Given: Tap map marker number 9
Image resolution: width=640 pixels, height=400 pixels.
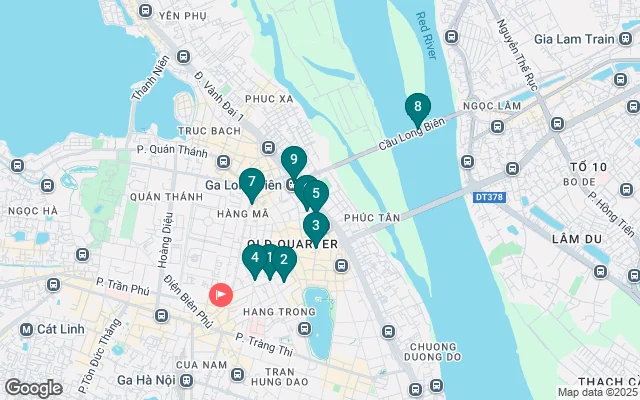Looking at the screenshot, I should [293, 159].
